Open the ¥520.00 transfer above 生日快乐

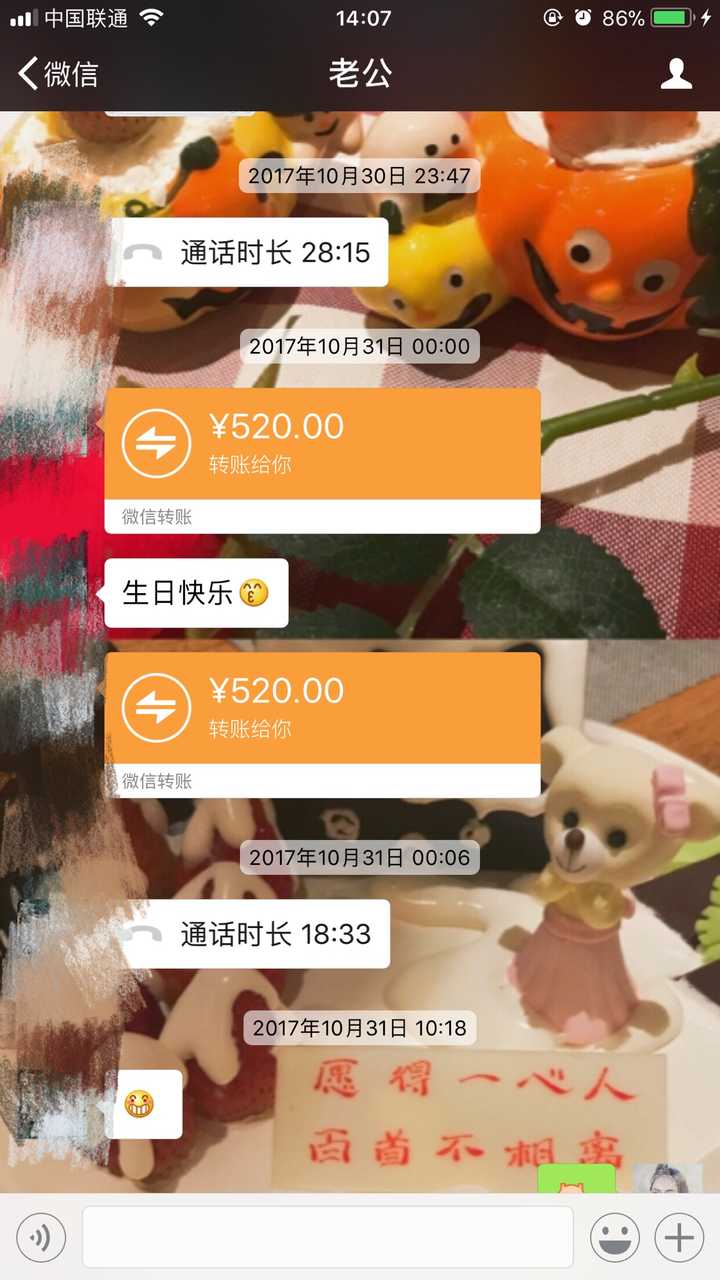tap(322, 445)
